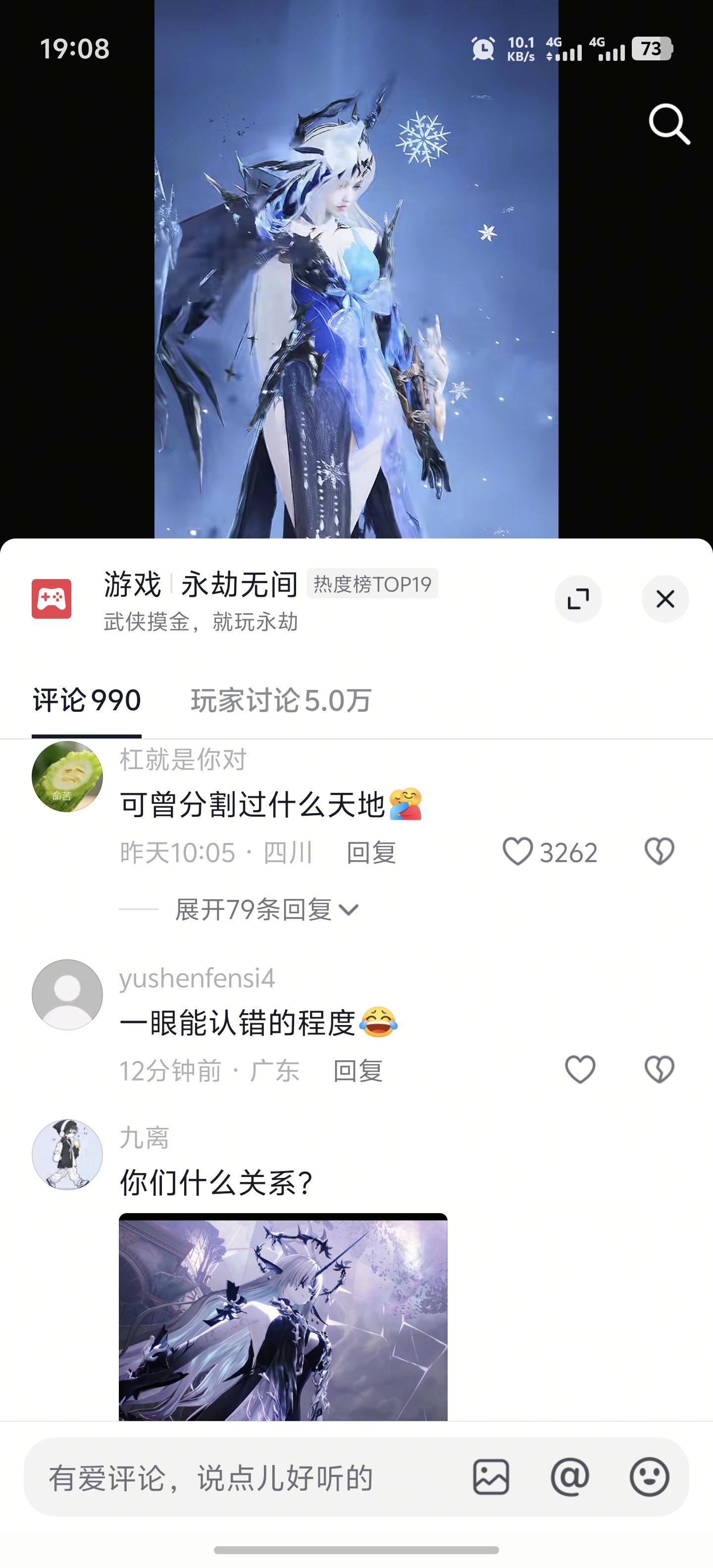Dislike 杠就是你对's comment

pos(660,852)
